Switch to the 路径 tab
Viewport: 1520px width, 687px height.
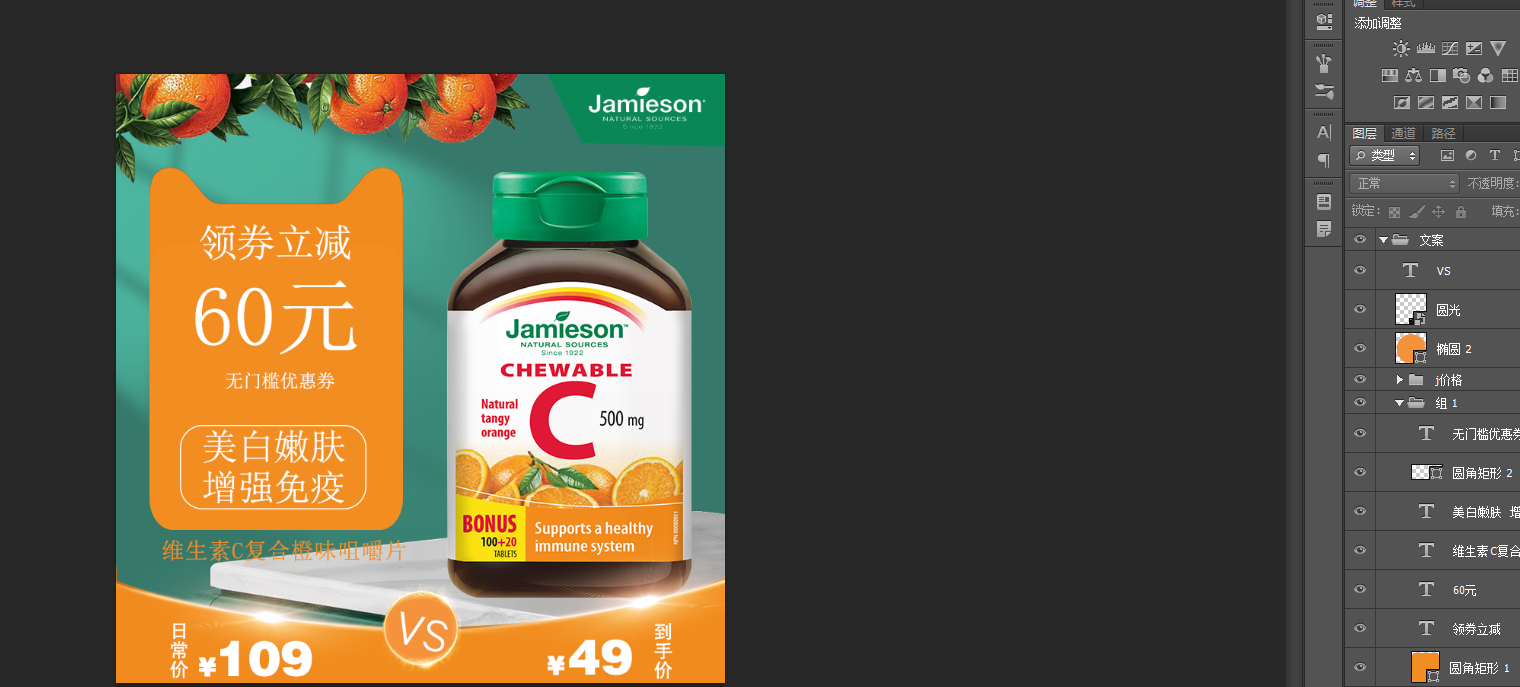pyautogui.click(x=1443, y=133)
